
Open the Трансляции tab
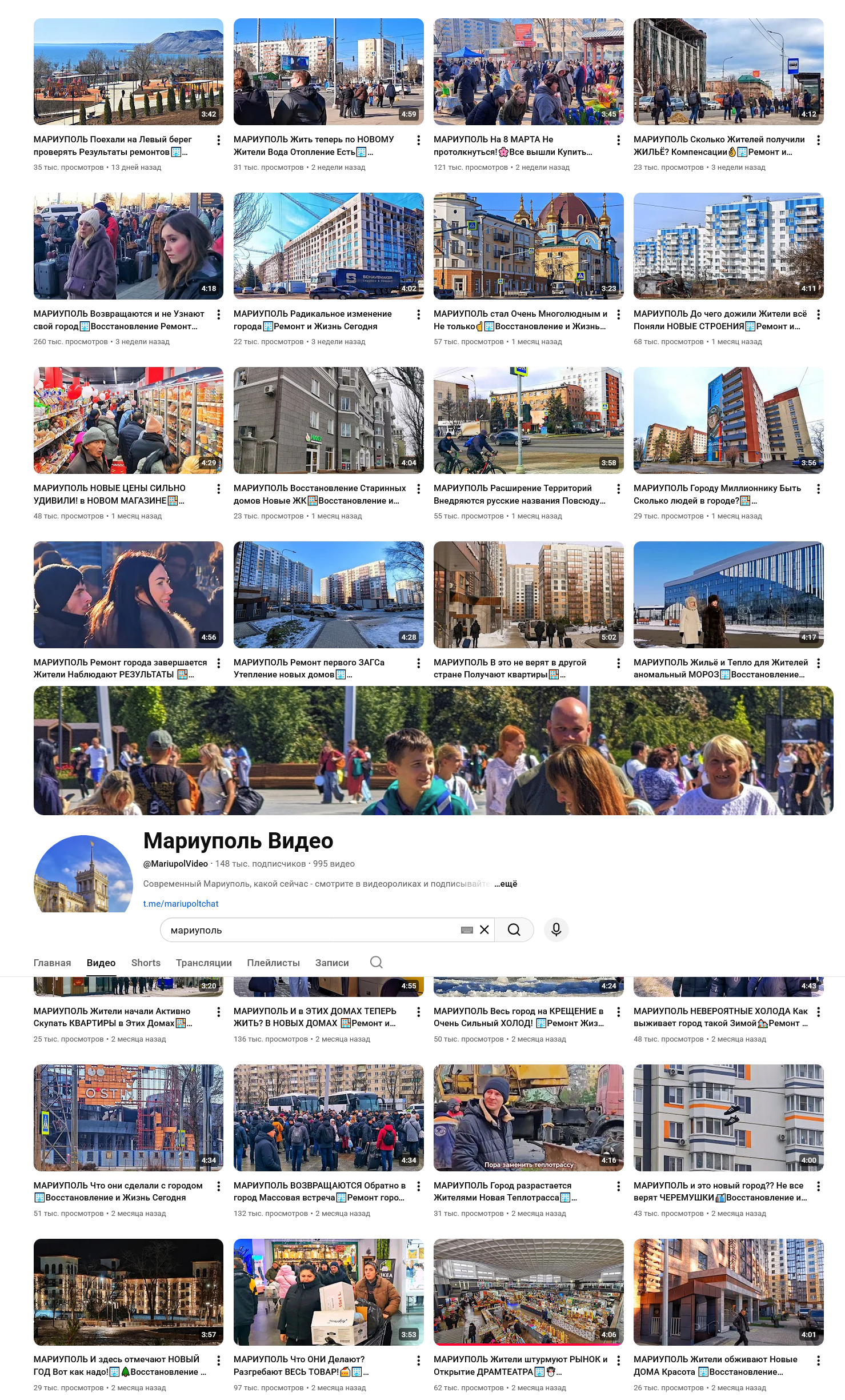(x=203, y=963)
